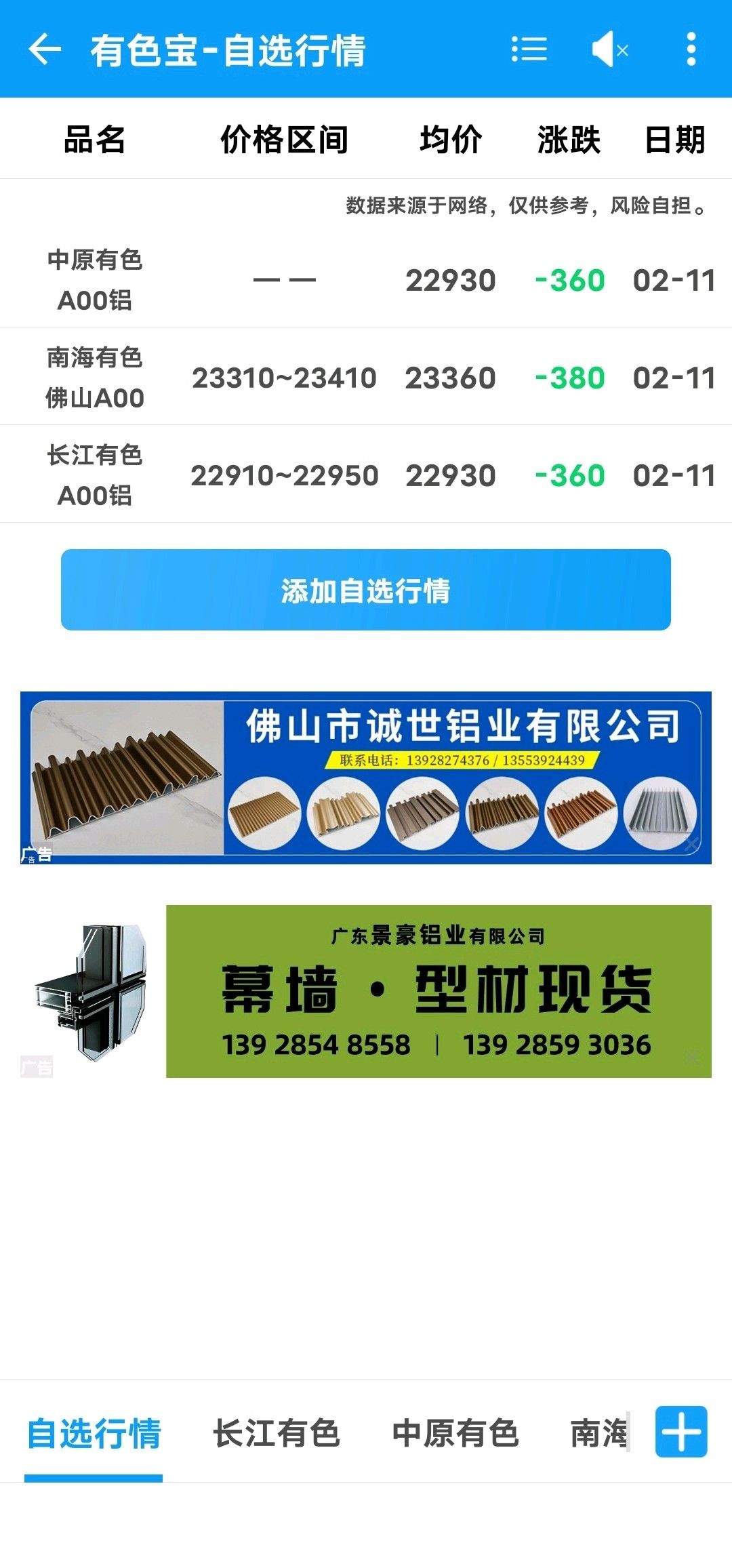Open the three-dot overflow menu
Image resolution: width=732 pixels, height=1568 pixels.
pyautogui.click(x=691, y=49)
